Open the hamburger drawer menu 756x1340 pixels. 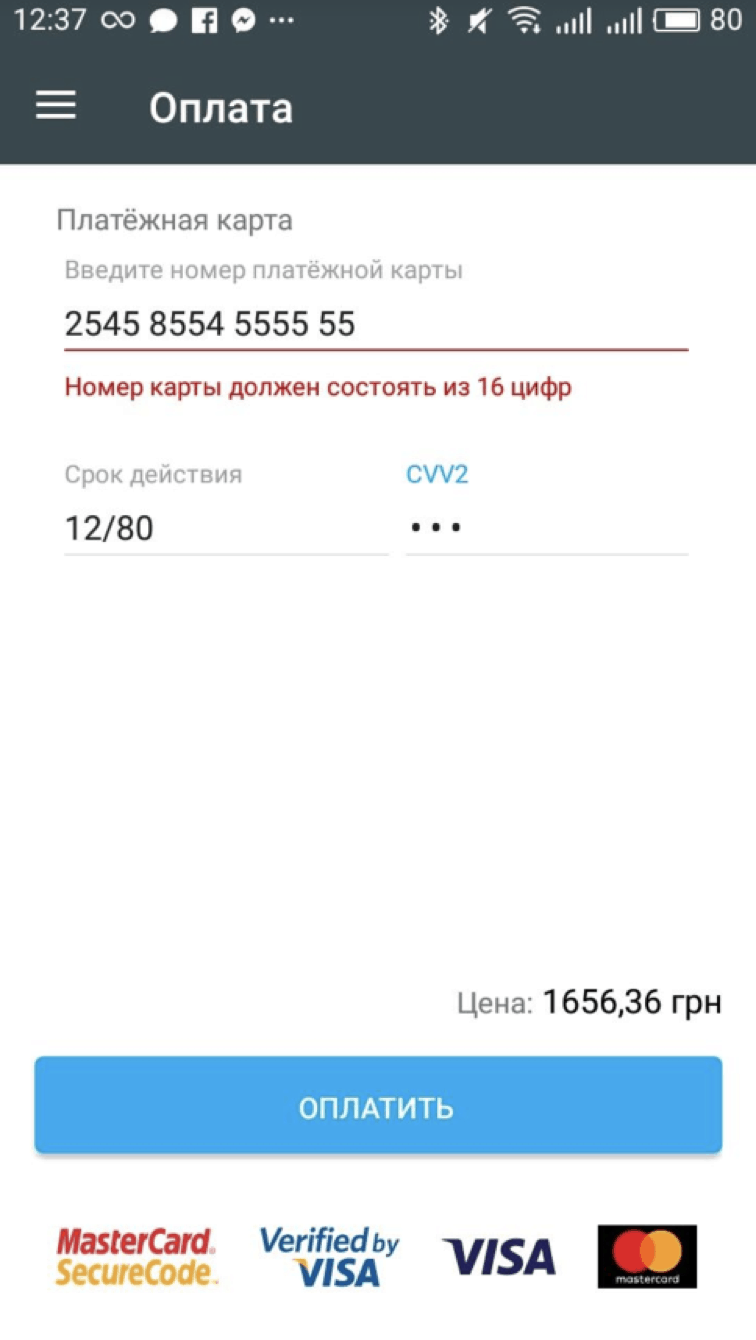56,106
